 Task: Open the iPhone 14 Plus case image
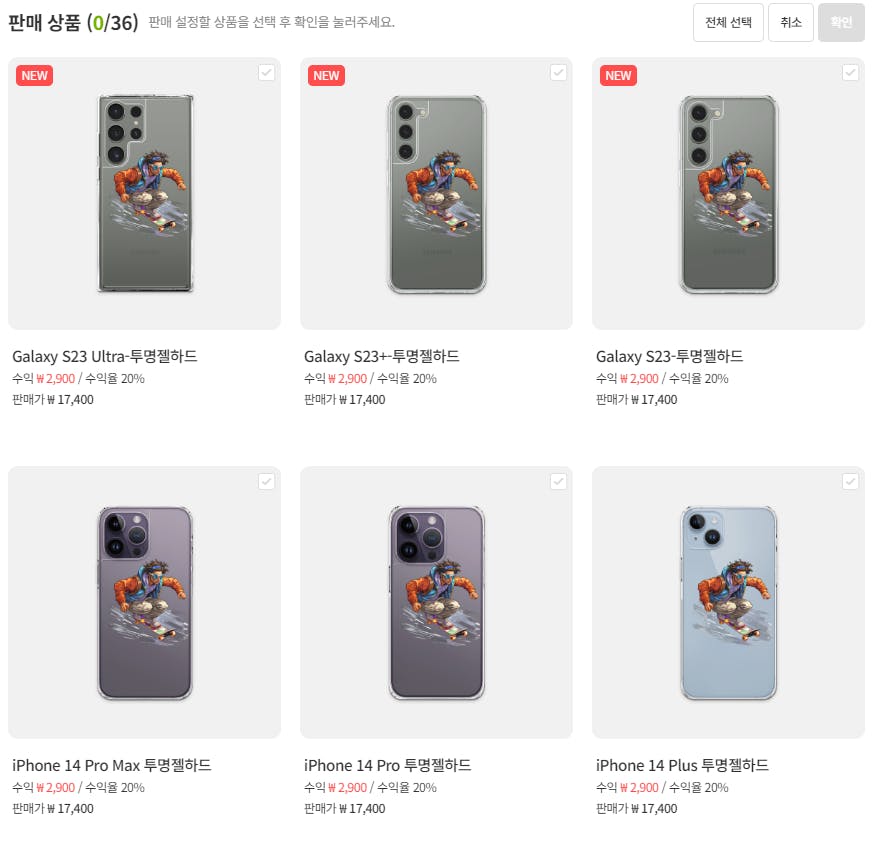coord(728,603)
